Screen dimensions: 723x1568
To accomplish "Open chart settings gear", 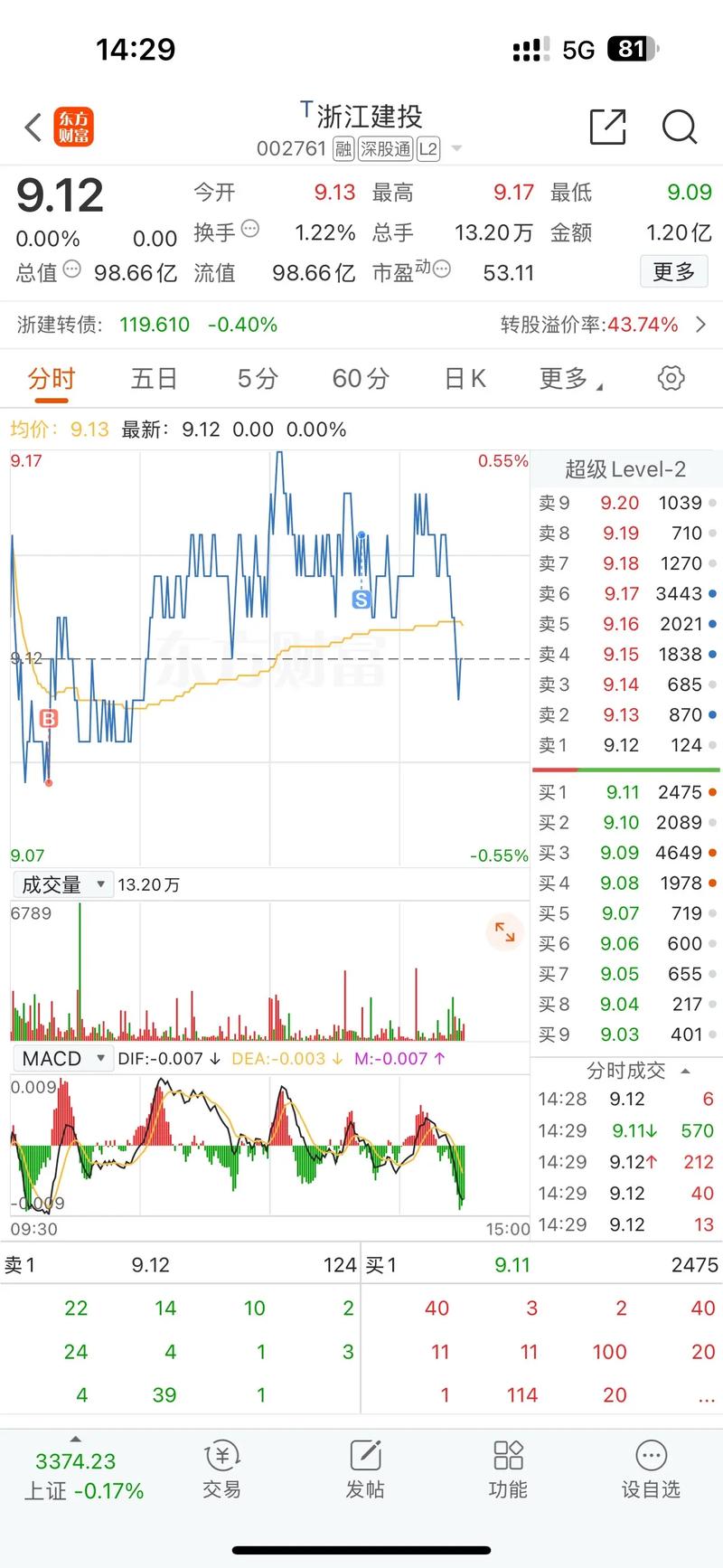I will [671, 378].
